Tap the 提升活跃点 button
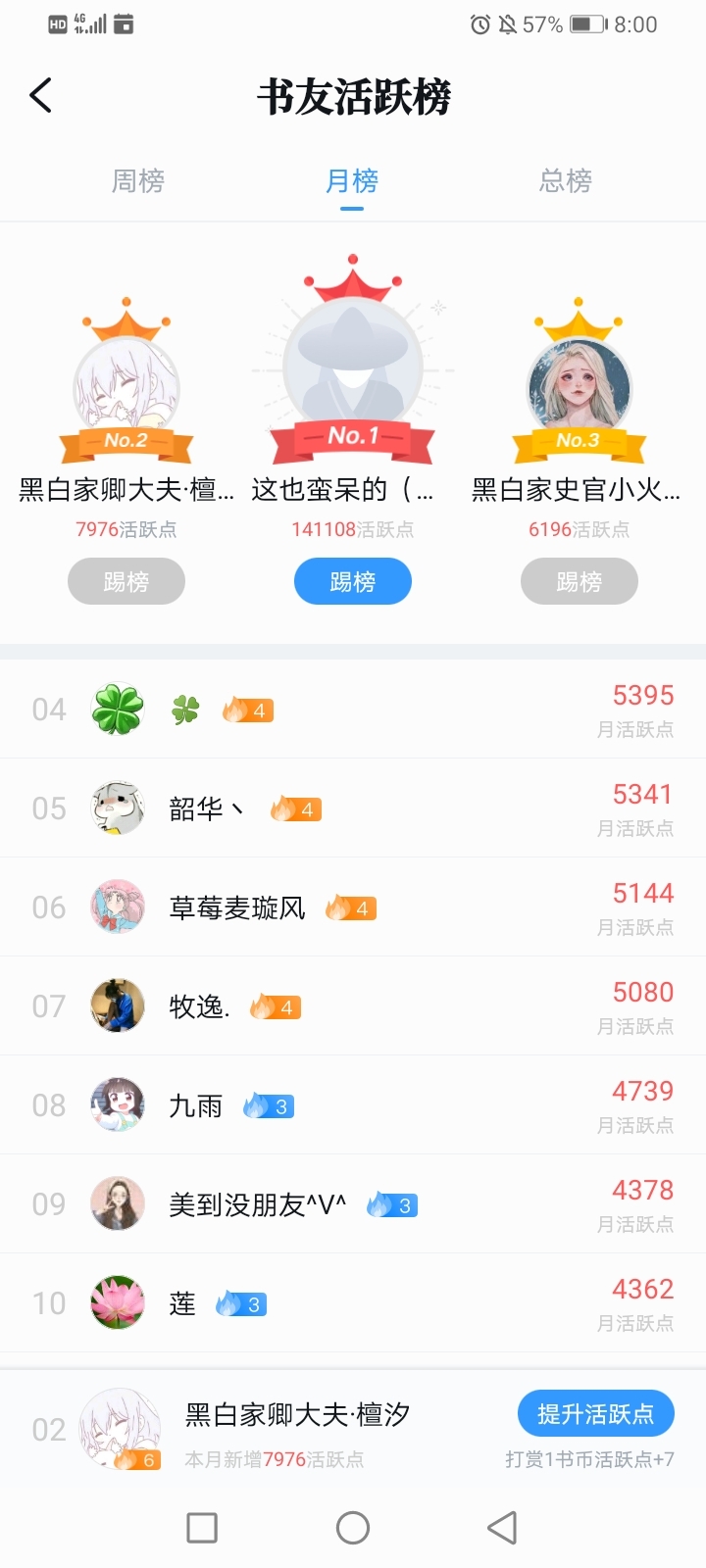The width and height of the screenshot is (706, 1568). [596, 1414]
